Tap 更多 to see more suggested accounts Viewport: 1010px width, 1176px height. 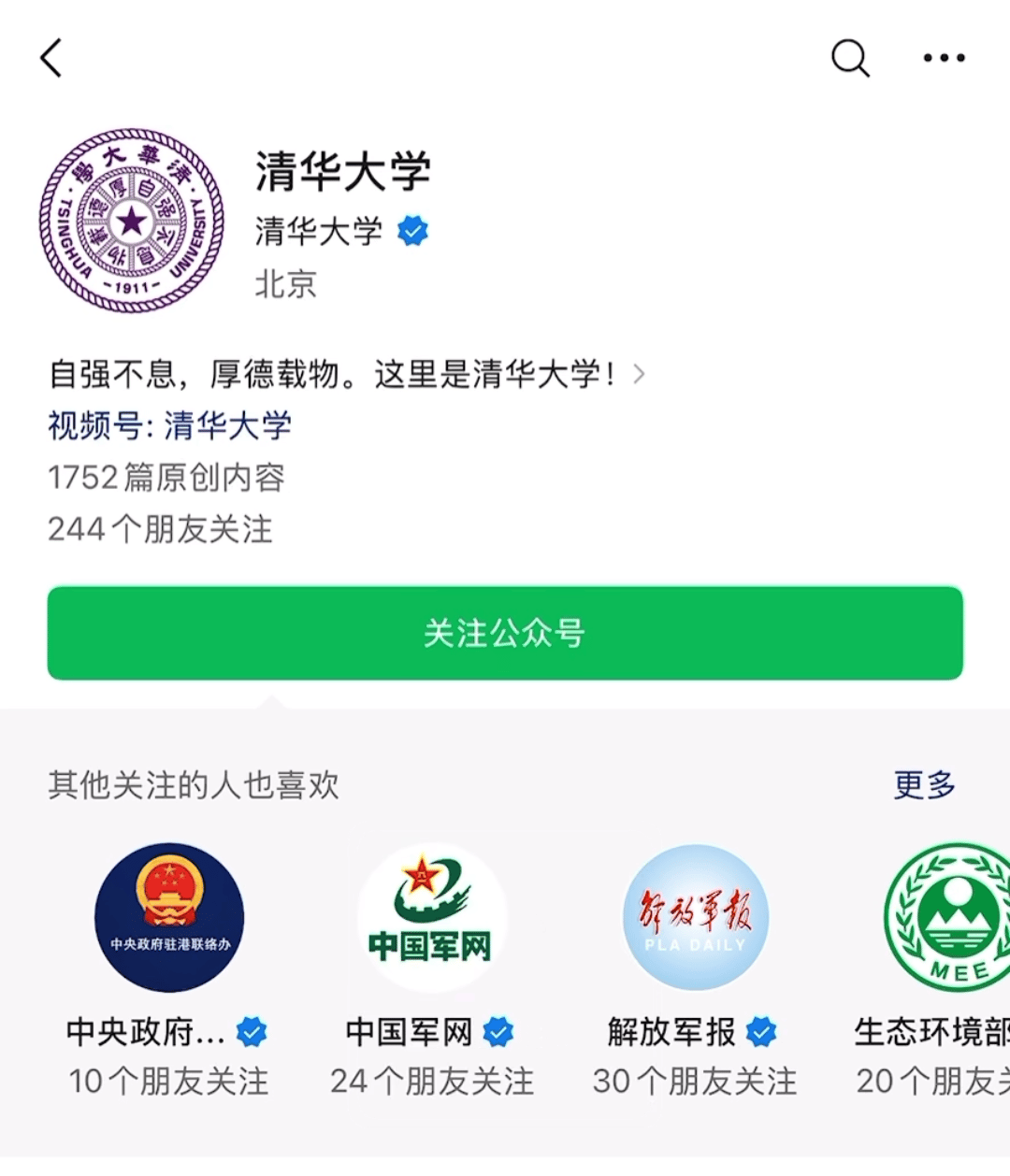coord(924,784)
